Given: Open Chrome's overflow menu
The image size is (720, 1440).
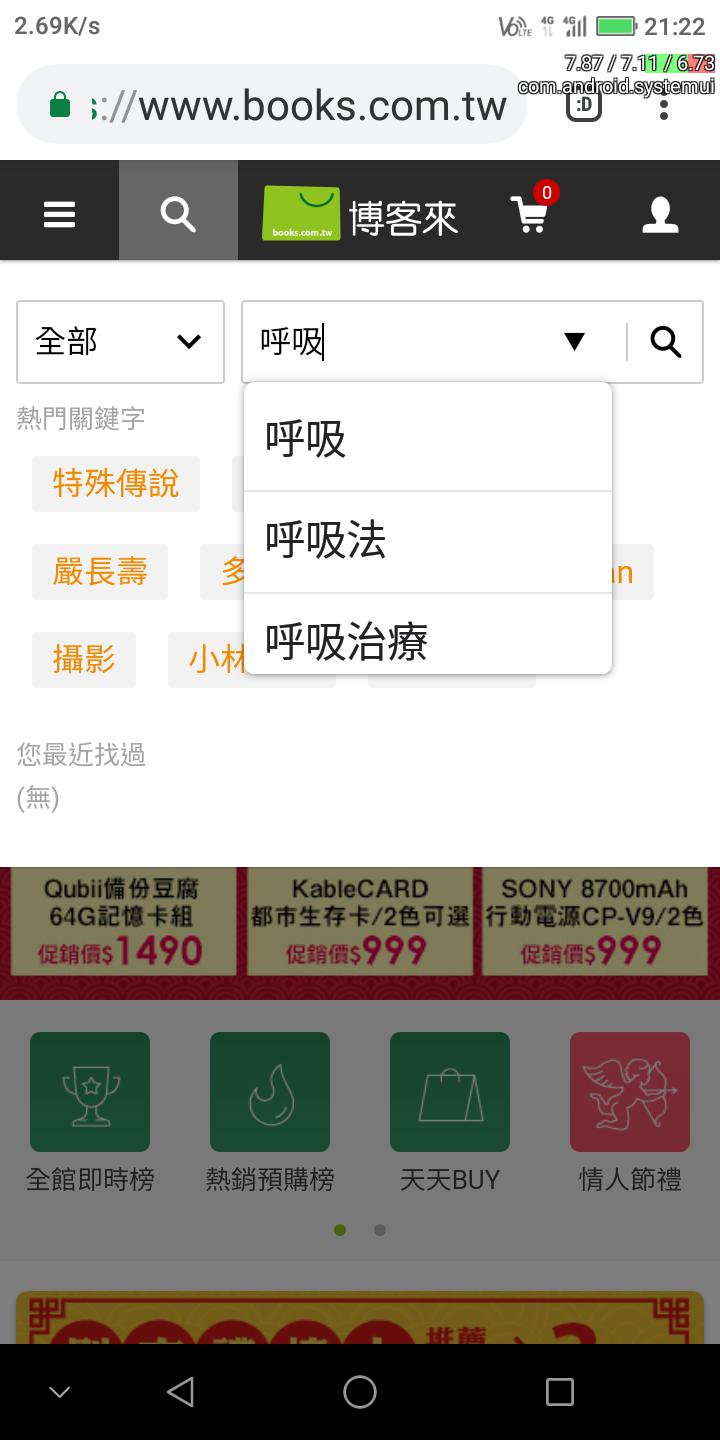Looking at the screenshot, I should click(664, 104).
